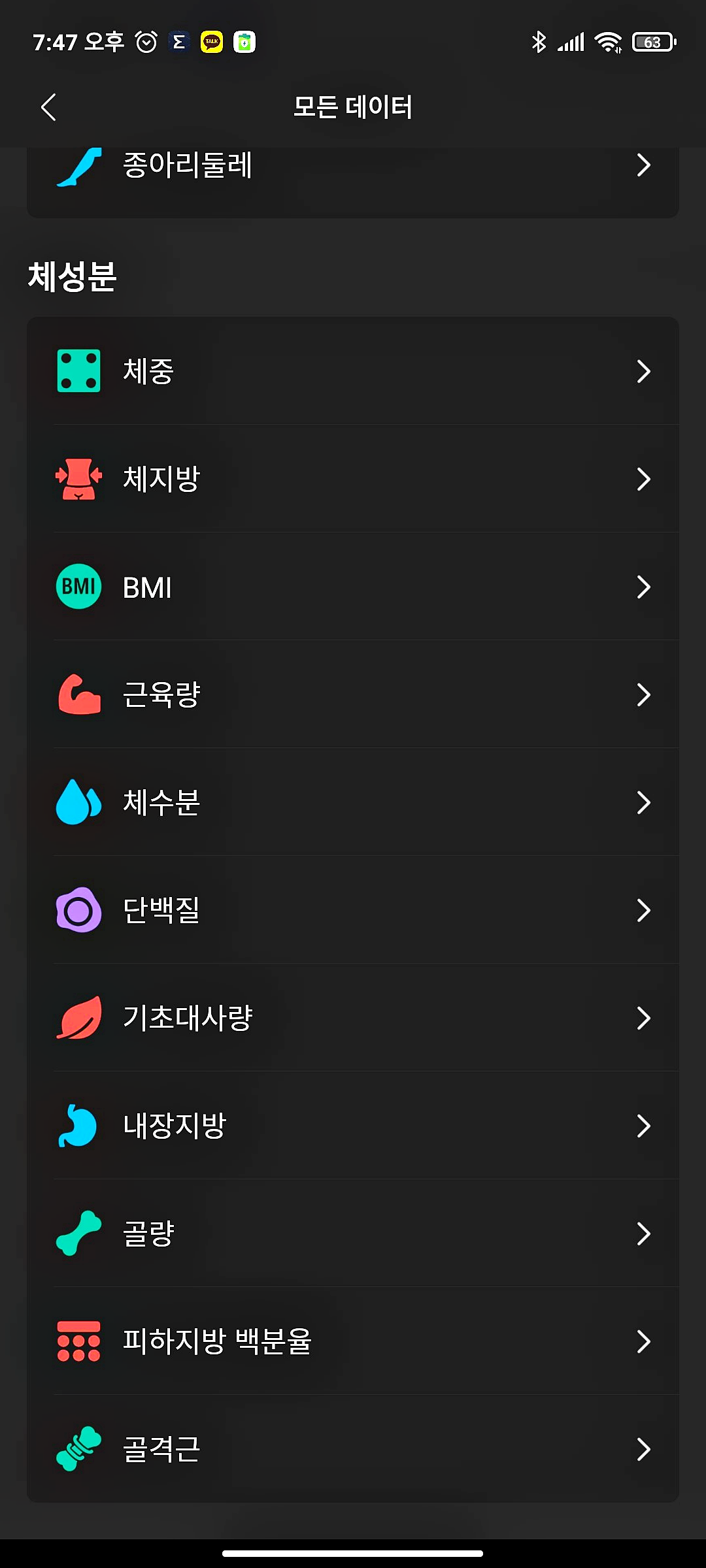View 단백질 details
706x1568 pixels.
[353, 910]
